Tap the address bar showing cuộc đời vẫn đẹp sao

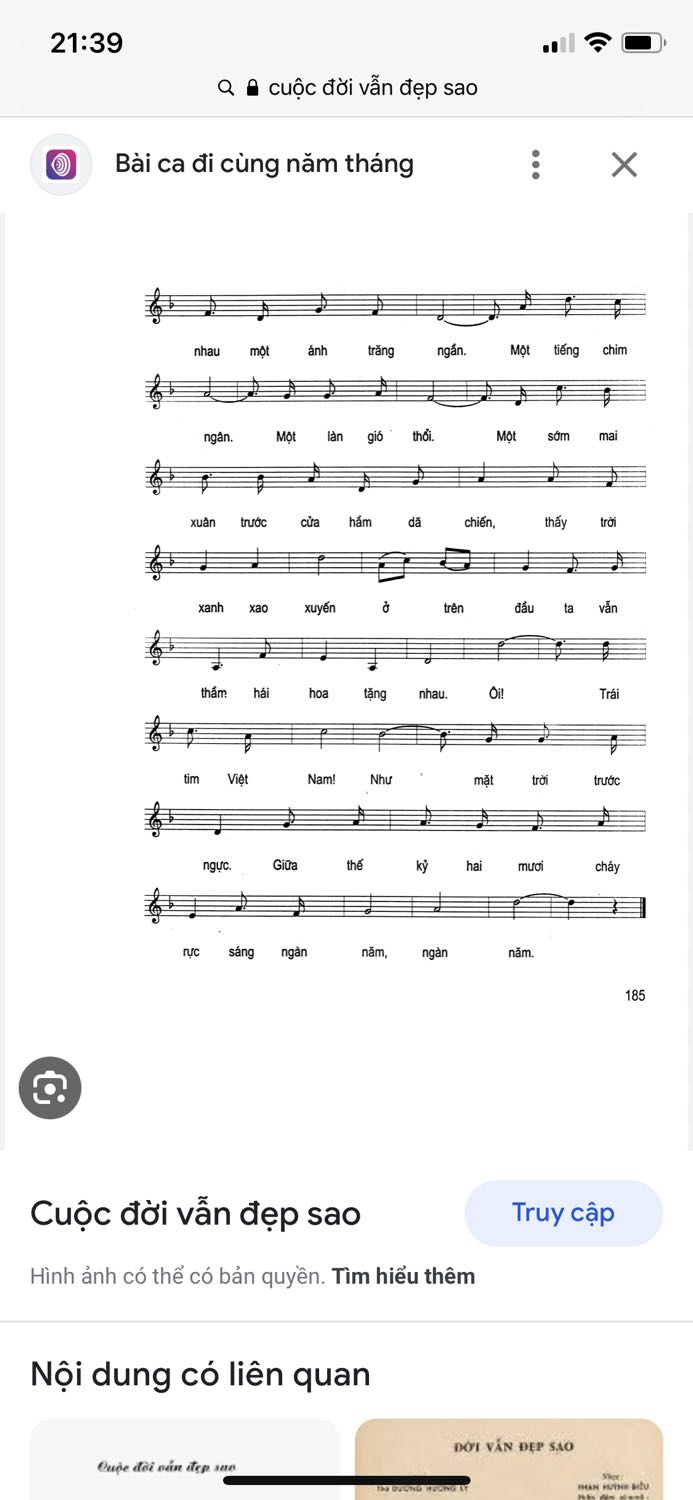[347, 88]
